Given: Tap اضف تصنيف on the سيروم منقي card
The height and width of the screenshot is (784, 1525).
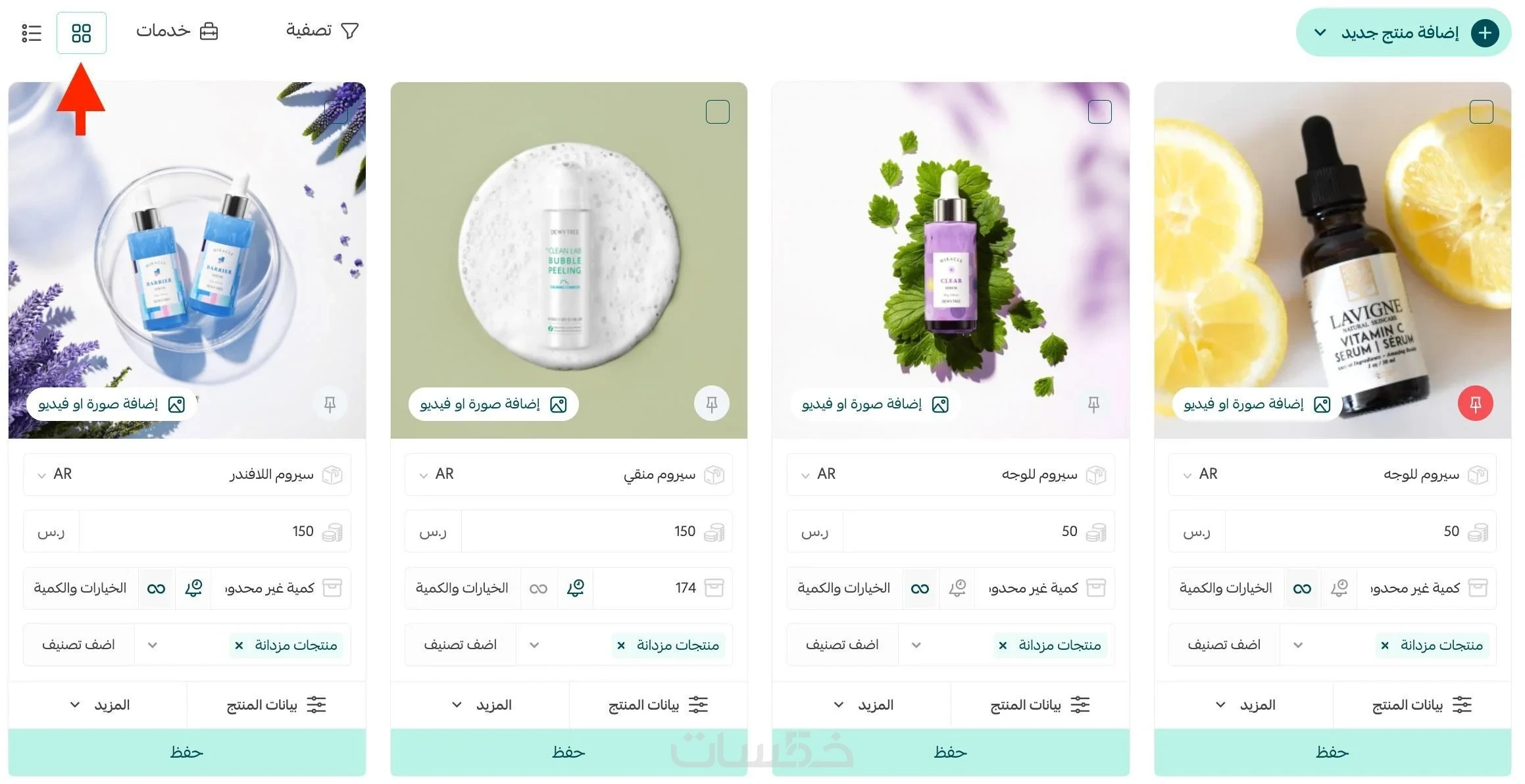Looking at the screenshot, I should [x=460, y=645].
